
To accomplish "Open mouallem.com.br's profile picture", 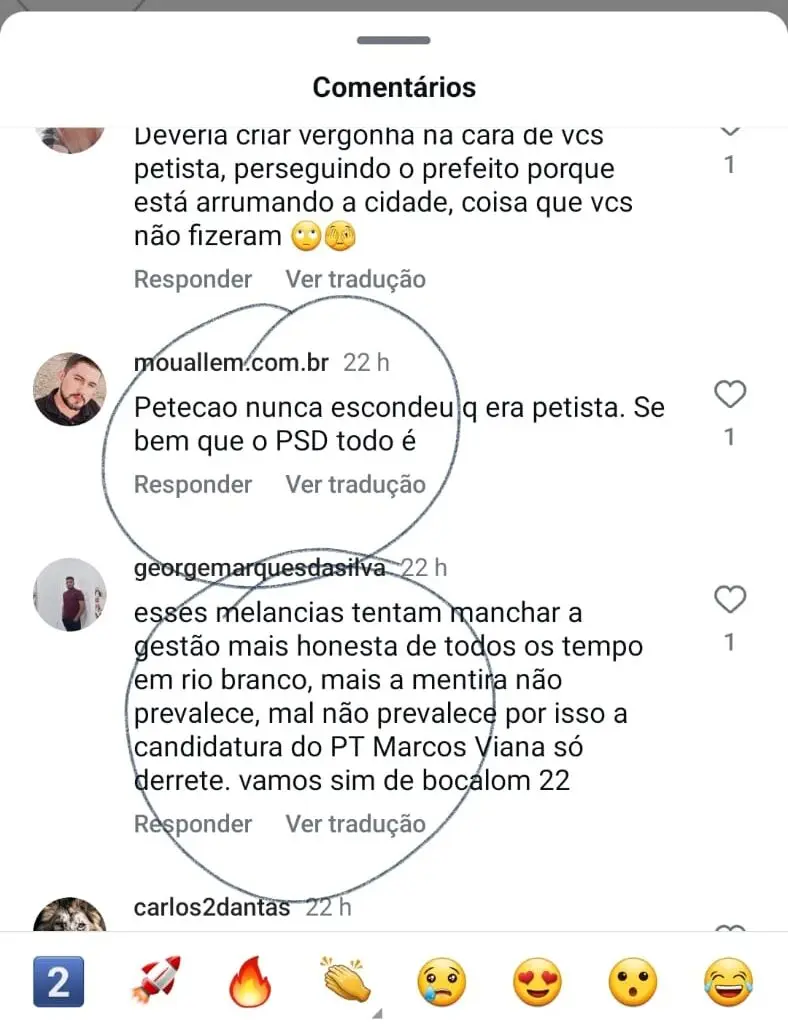I will [x=70, y=389].
